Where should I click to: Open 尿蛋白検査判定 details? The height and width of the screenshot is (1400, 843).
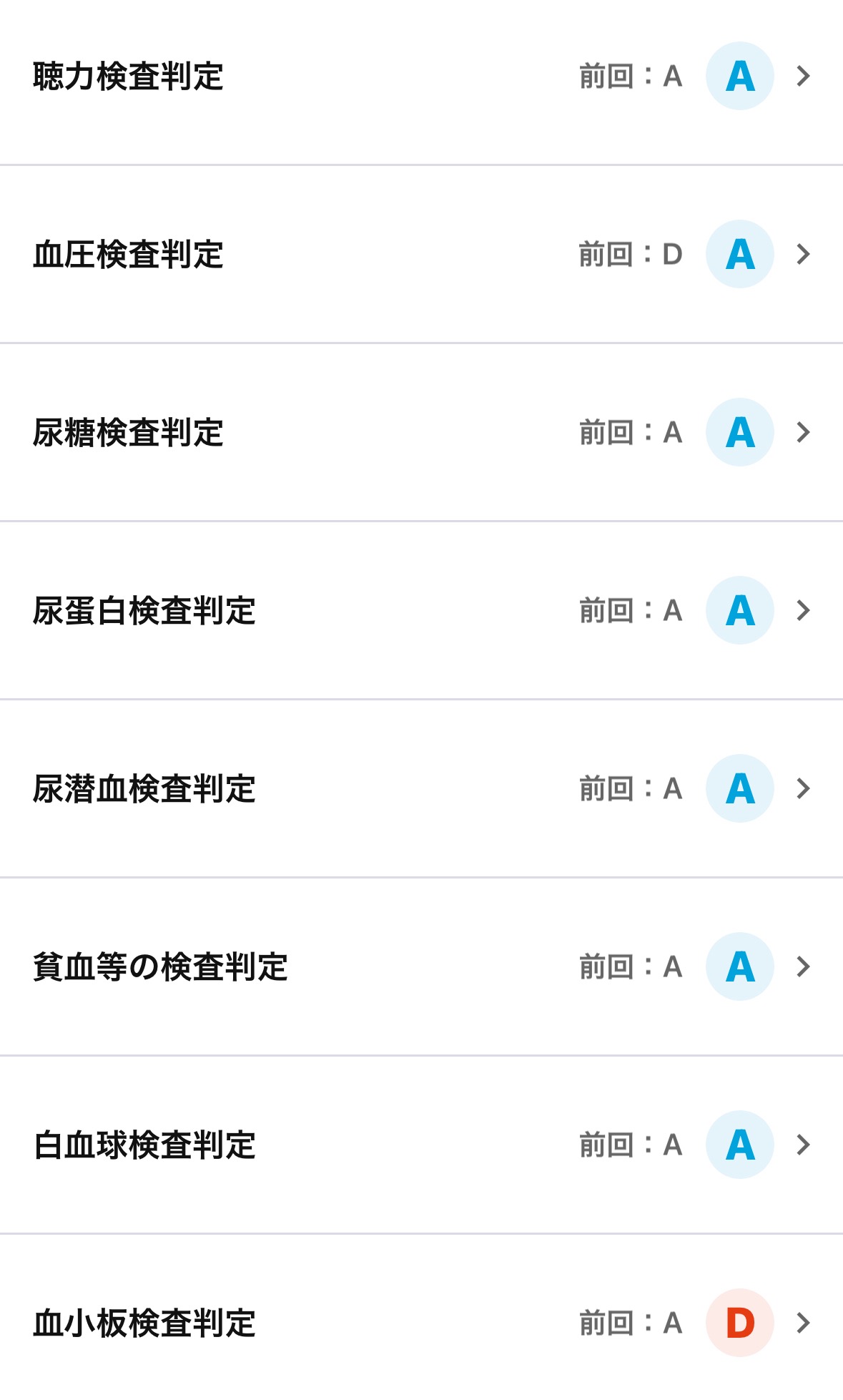[421, 610]
